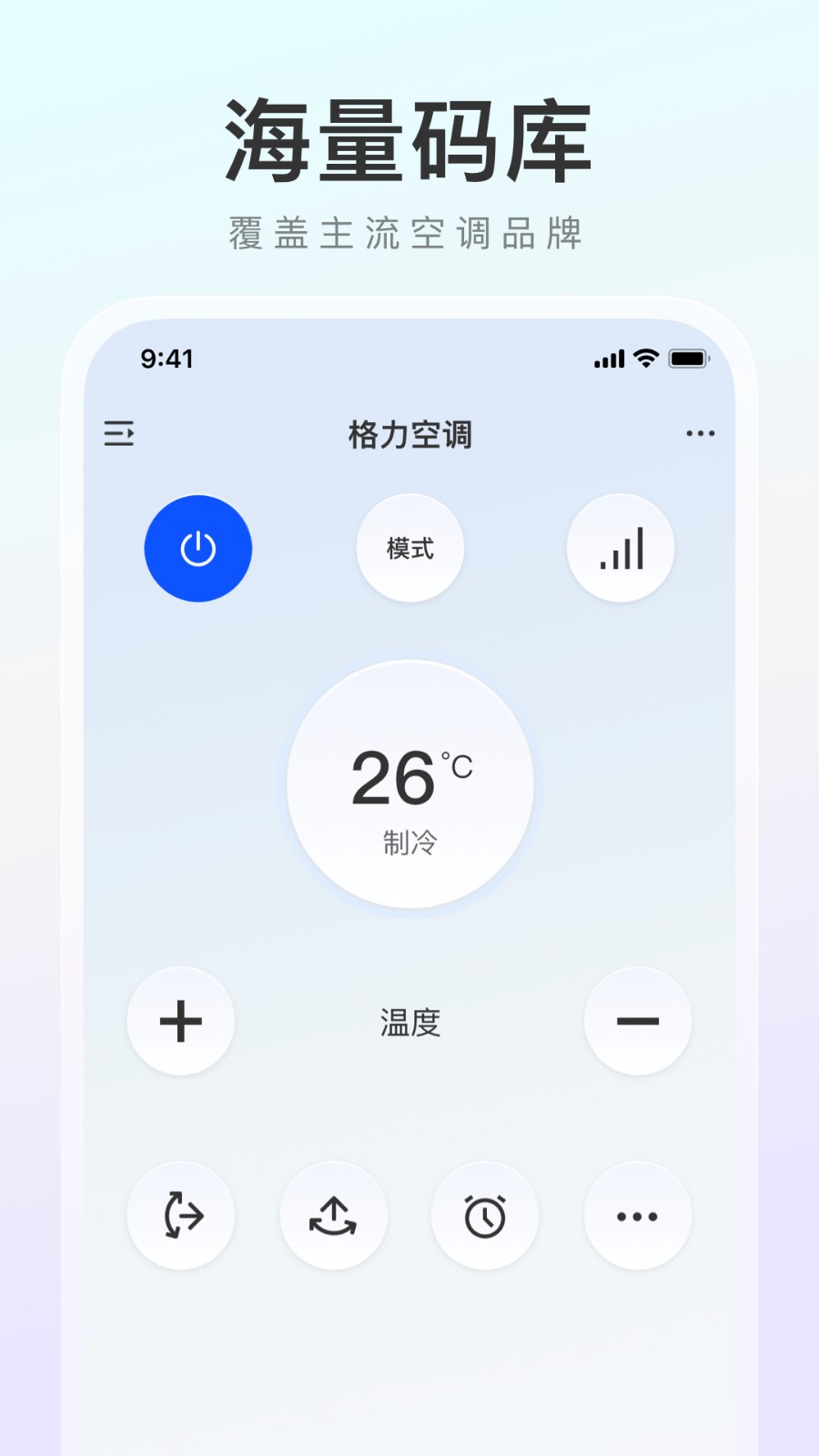Open remote switcher from the top-left icon

121,435
